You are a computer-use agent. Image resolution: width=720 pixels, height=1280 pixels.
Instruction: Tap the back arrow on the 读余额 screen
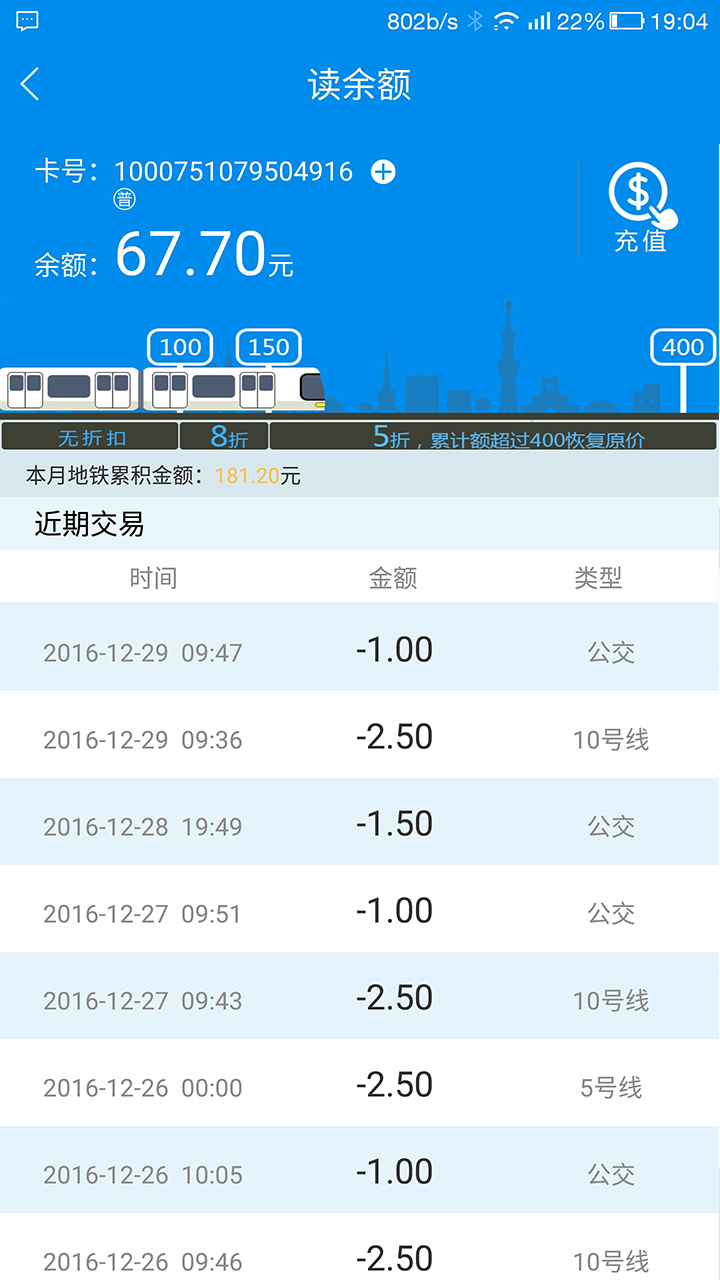click(28, 85)
